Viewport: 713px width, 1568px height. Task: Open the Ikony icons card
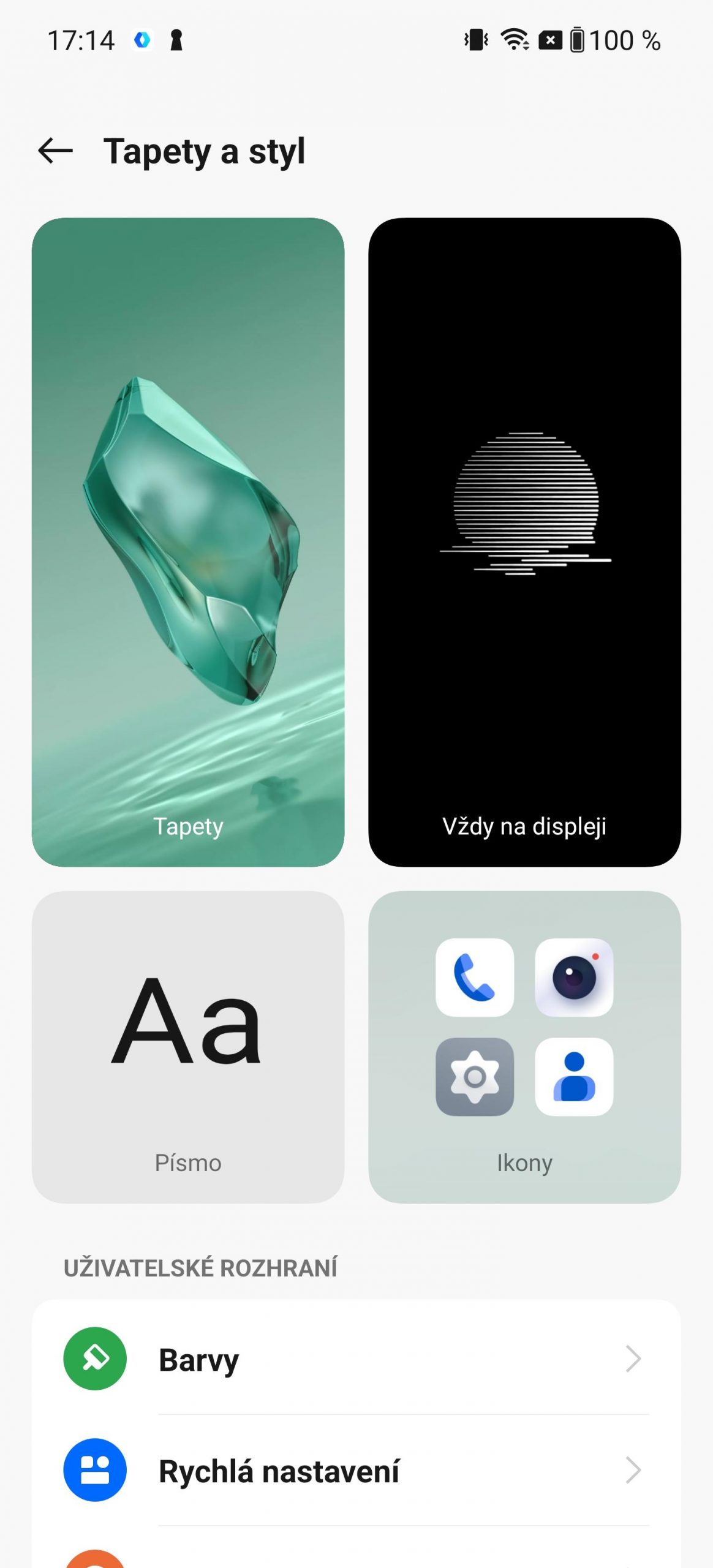(x=524, y=1047)
